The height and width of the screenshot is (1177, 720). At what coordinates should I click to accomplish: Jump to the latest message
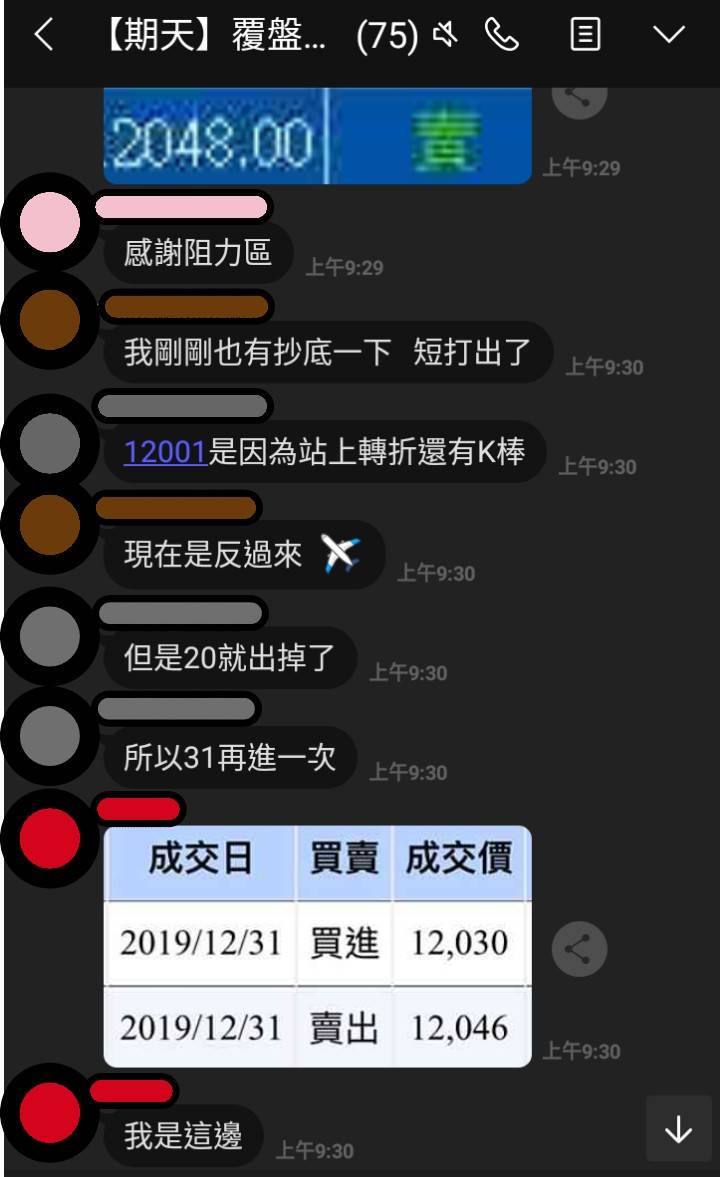[x=678, y=1129]
